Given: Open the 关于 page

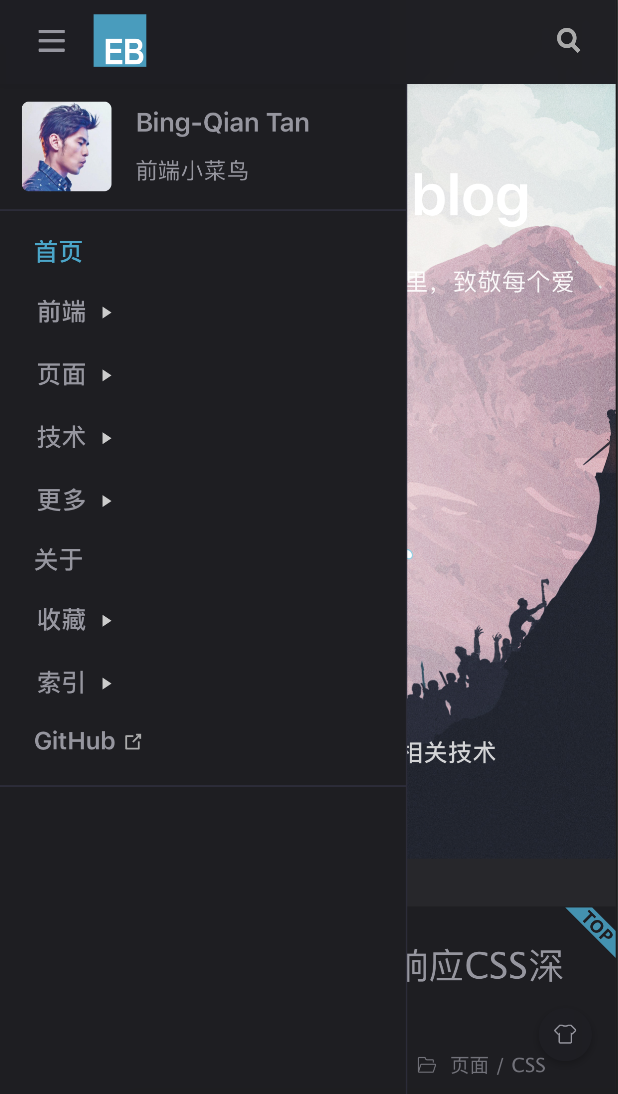Looking at the screenshot, I should click(59, 560).
